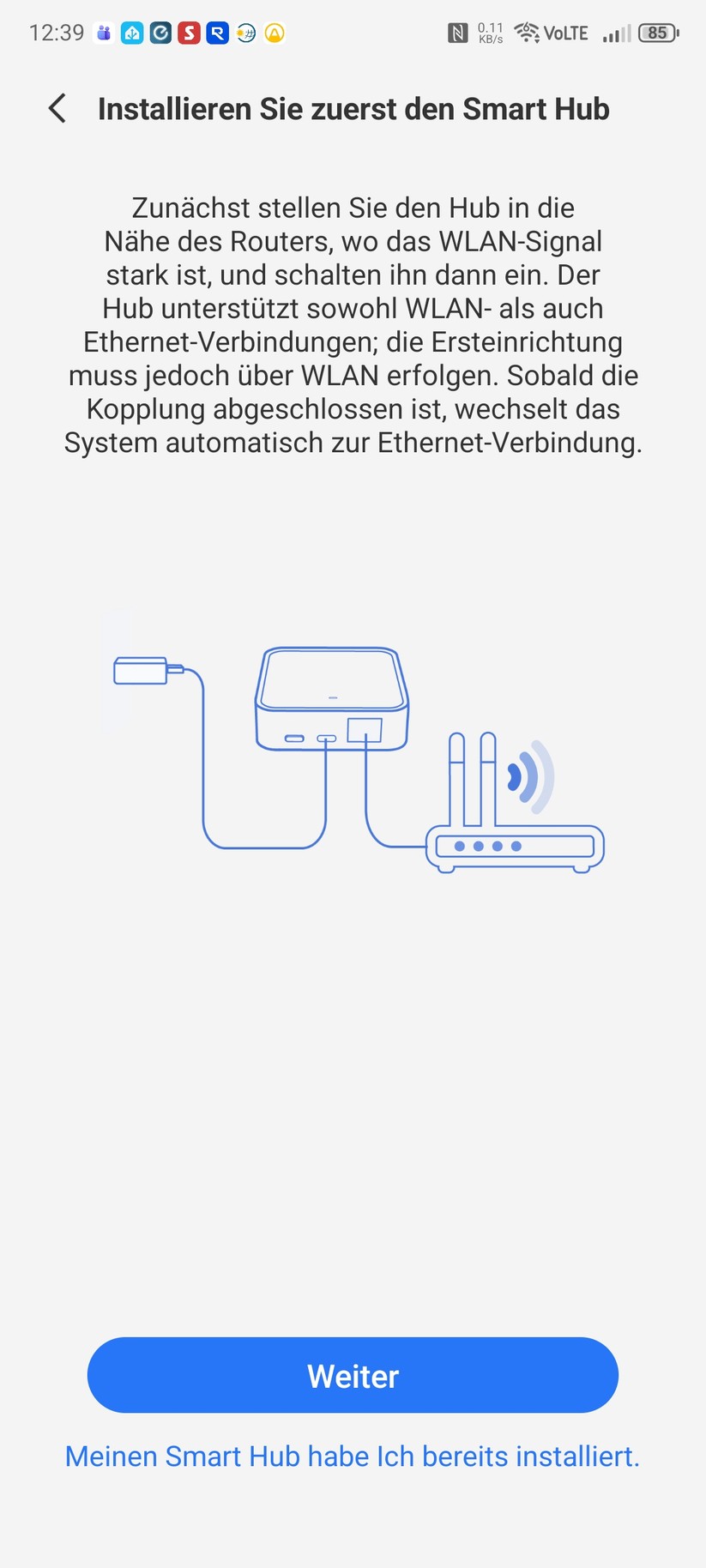
Task: Open the smart home app notification icon
Action: click(132, 33)
